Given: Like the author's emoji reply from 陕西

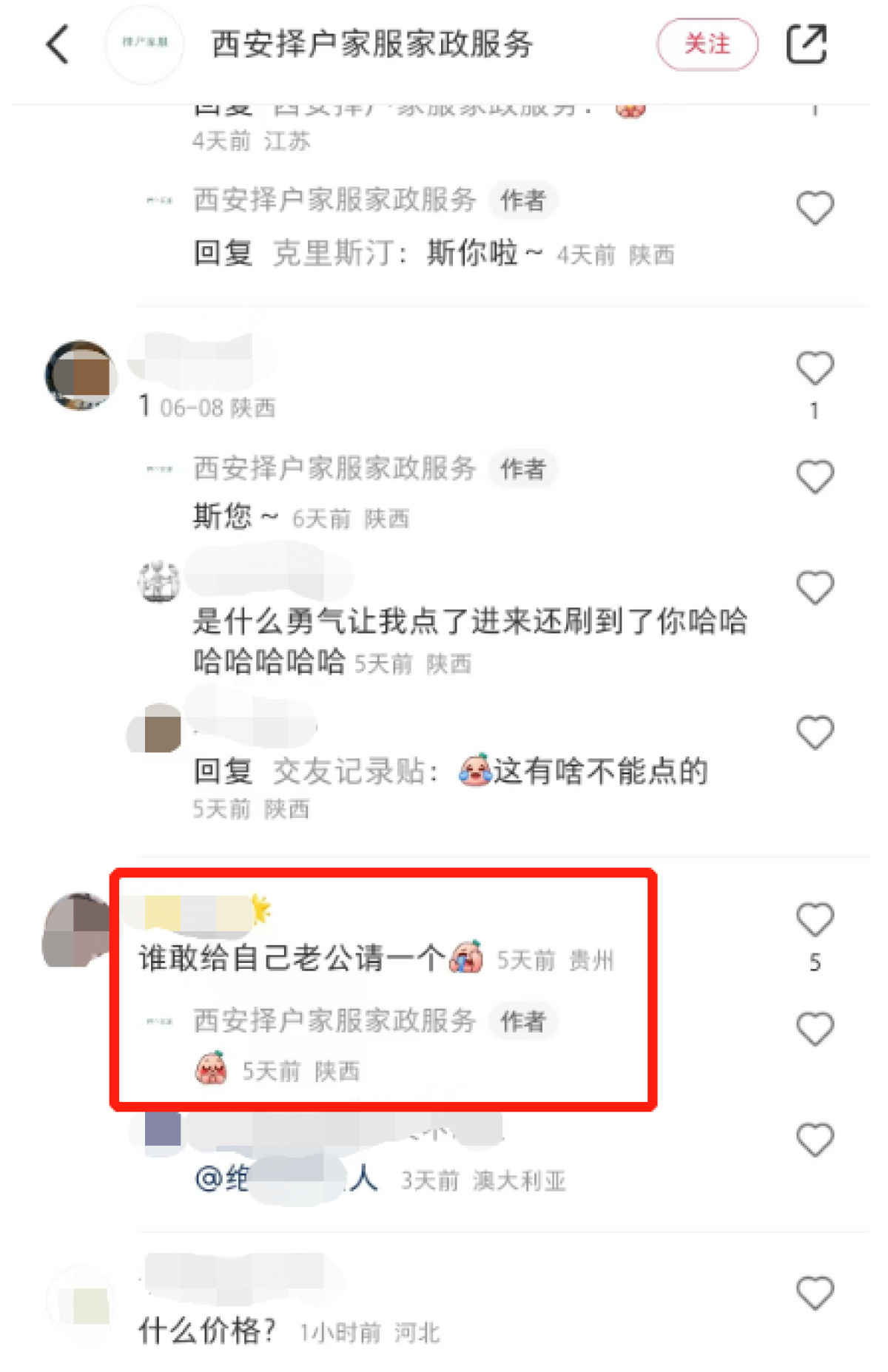Looking at the screenshot, I should pyautogui.click(x=815, y=1029).
